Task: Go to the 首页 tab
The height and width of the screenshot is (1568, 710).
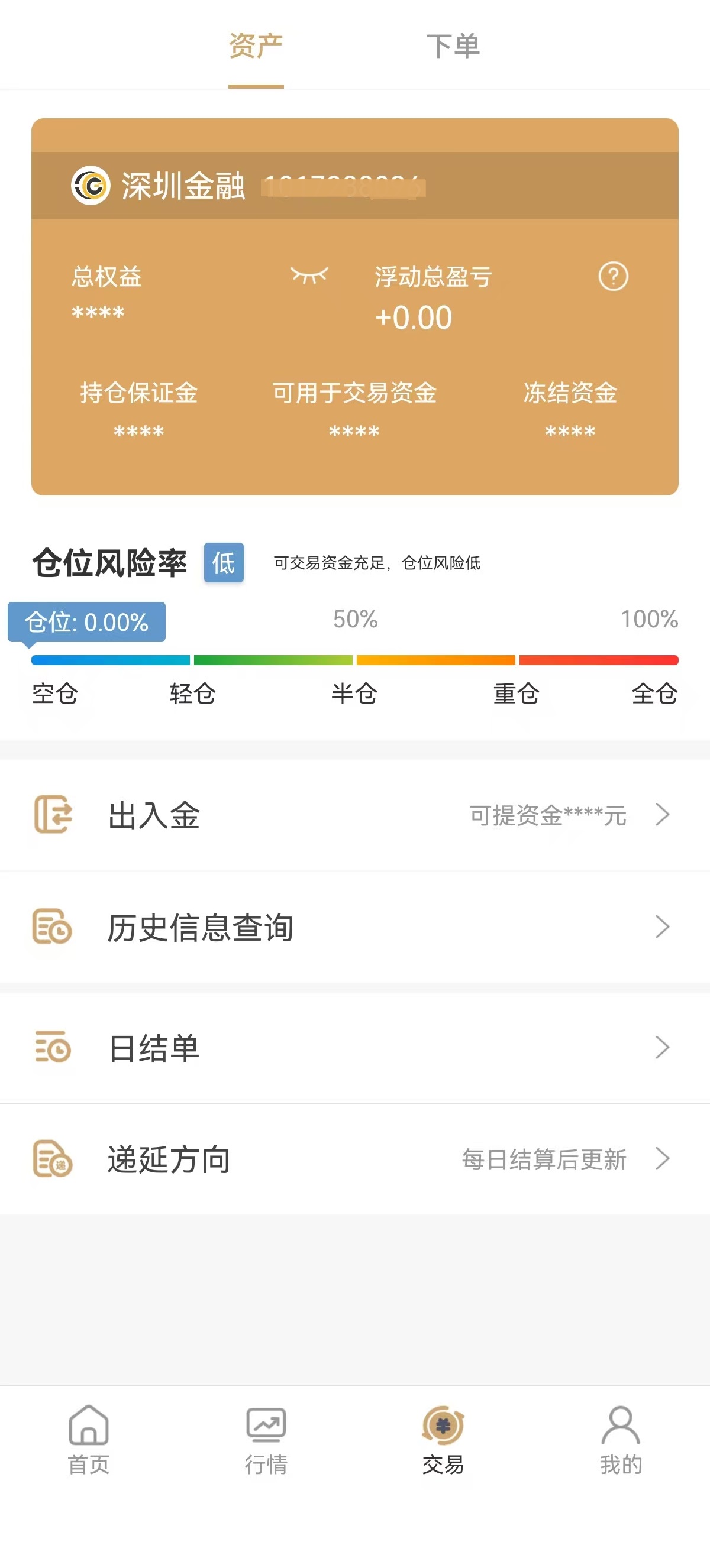Action: 89,1440
